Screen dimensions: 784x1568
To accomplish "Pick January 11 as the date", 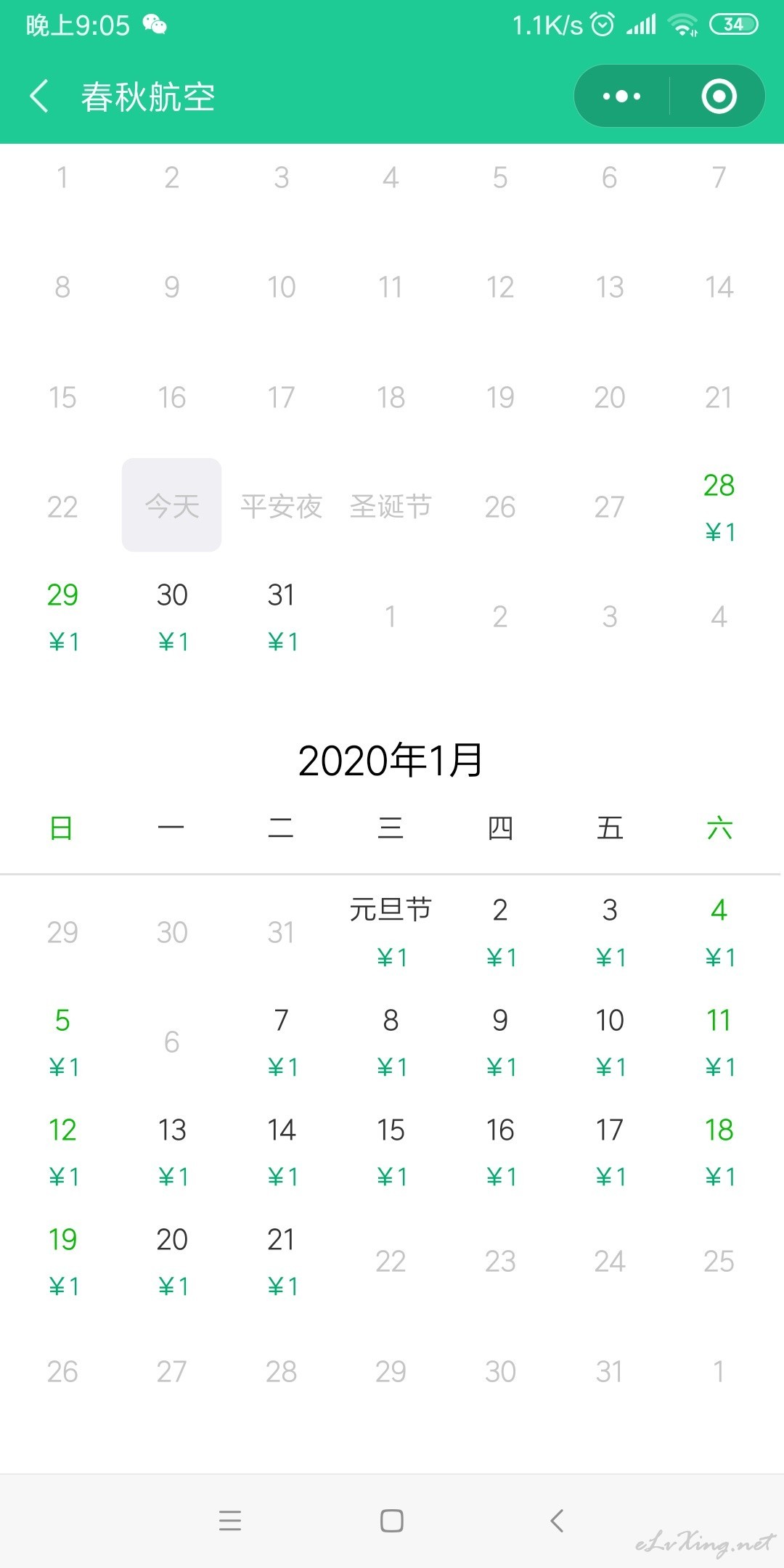I will (x=719, y=1042).
